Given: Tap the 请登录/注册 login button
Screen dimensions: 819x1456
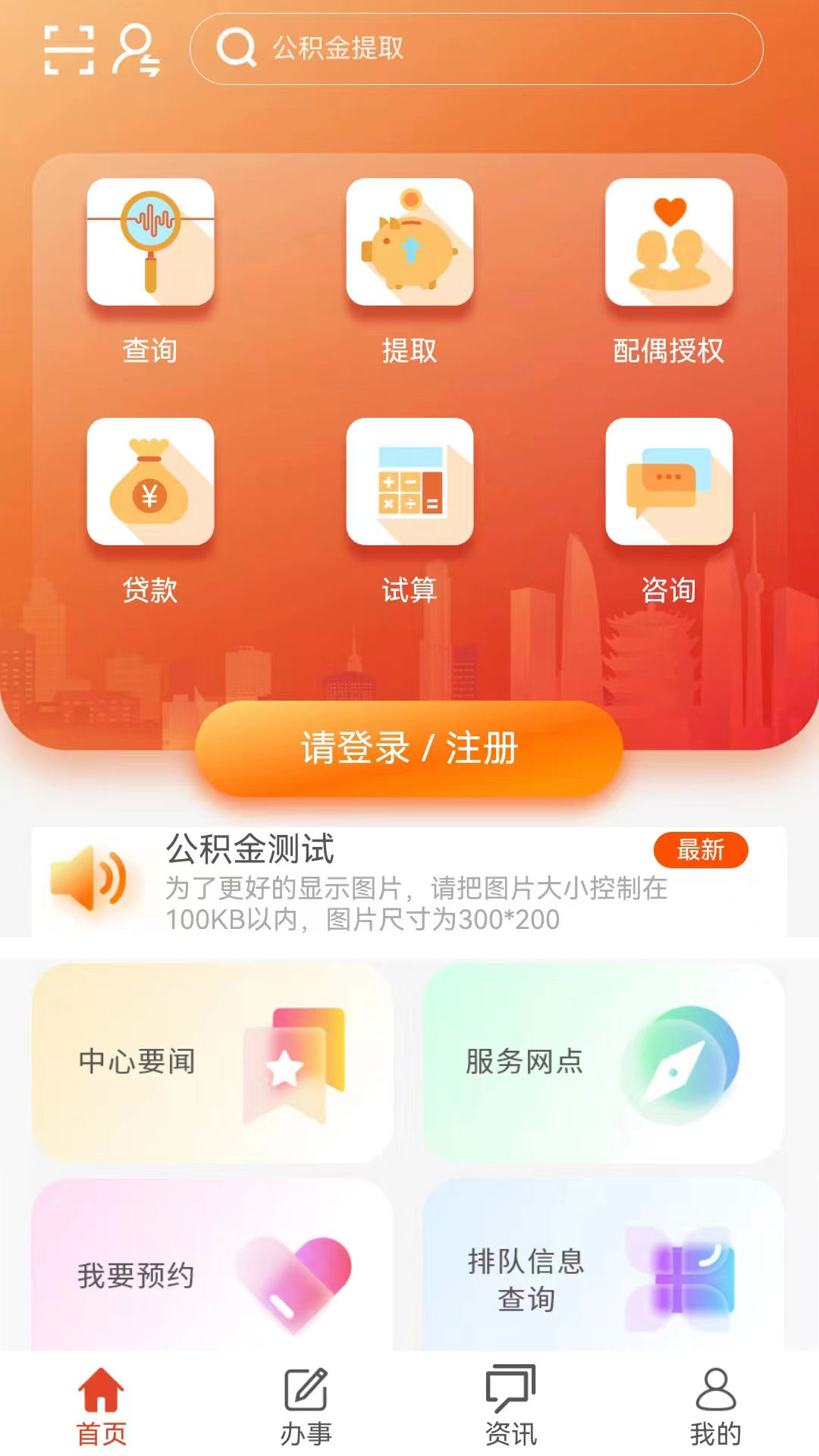Looking at the screenshot, I should click(409, 751).
